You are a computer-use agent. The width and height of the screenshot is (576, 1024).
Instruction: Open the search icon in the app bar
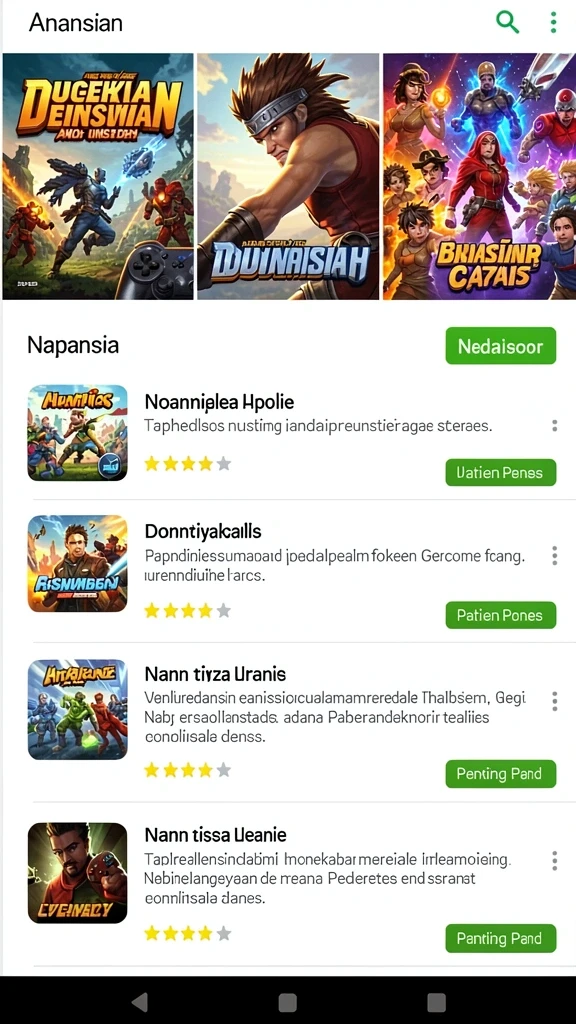click(507, 22)
